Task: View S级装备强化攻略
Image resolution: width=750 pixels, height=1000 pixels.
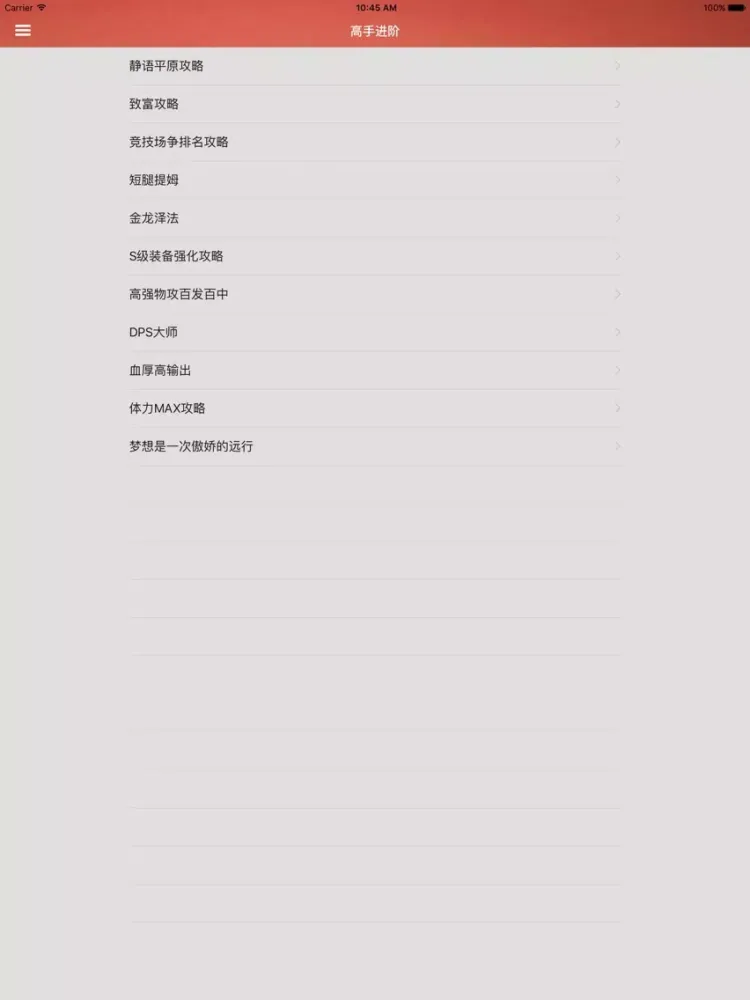Action: coord(374,256)
